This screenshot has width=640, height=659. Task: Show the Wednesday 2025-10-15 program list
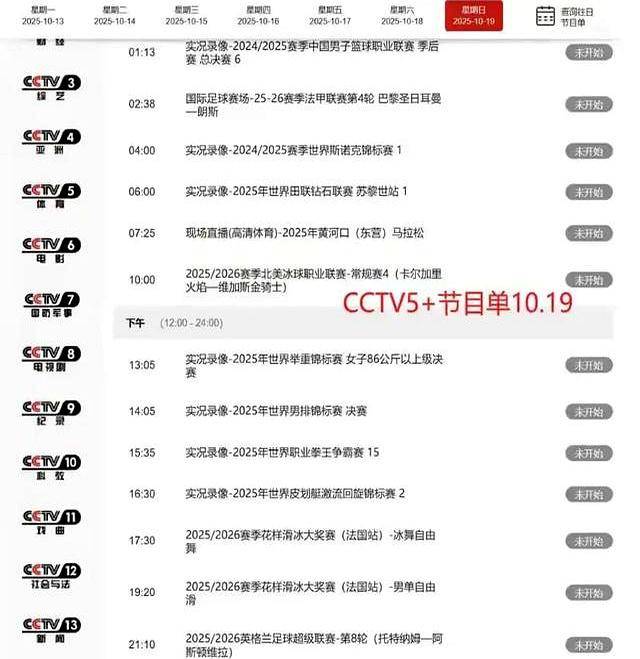click(187, 14)
